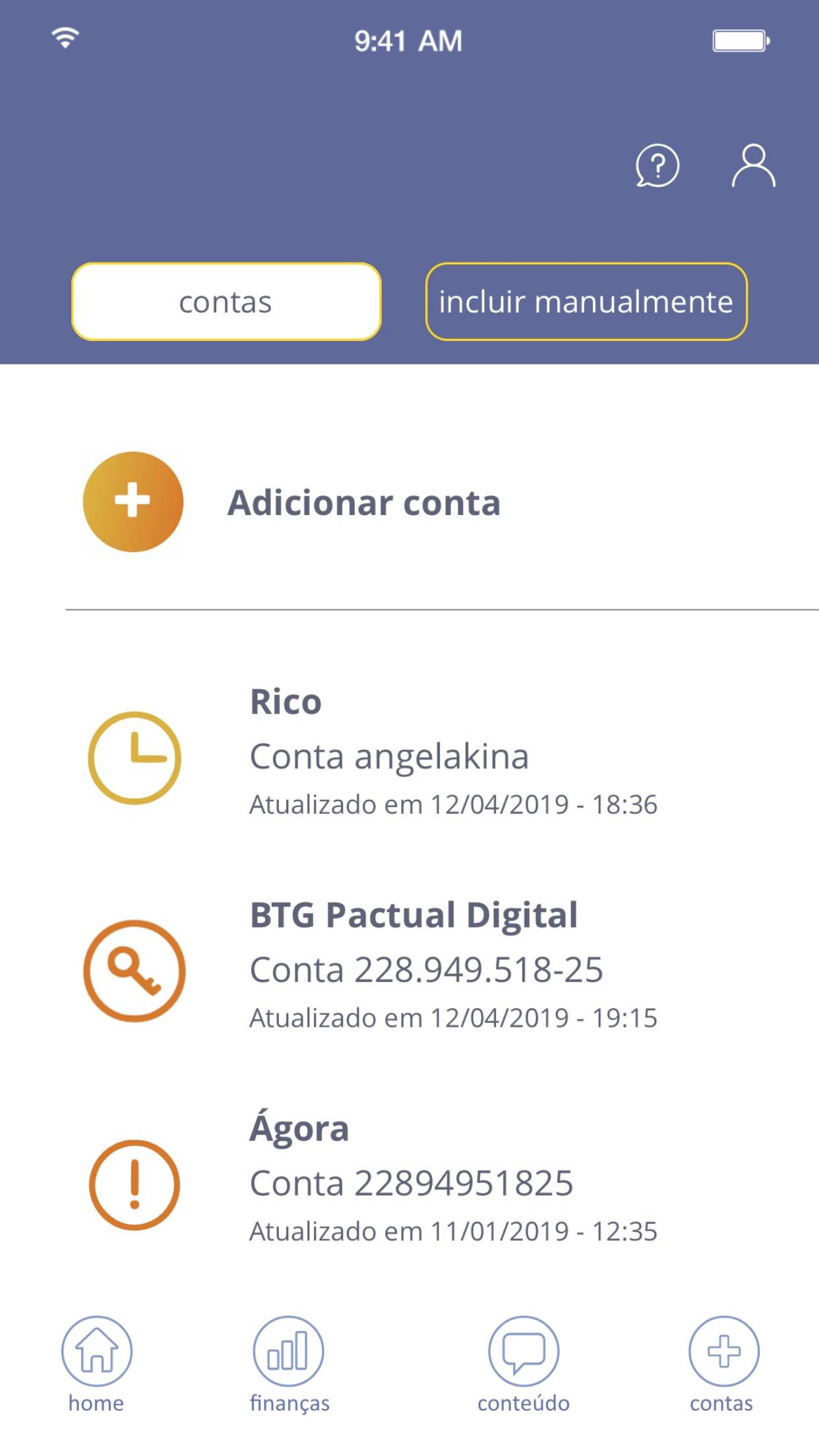Viewport: 819px width, 1456px height.
Task: Tap the orange plus Adicionar conta icon
Action: tap(133, 502)
